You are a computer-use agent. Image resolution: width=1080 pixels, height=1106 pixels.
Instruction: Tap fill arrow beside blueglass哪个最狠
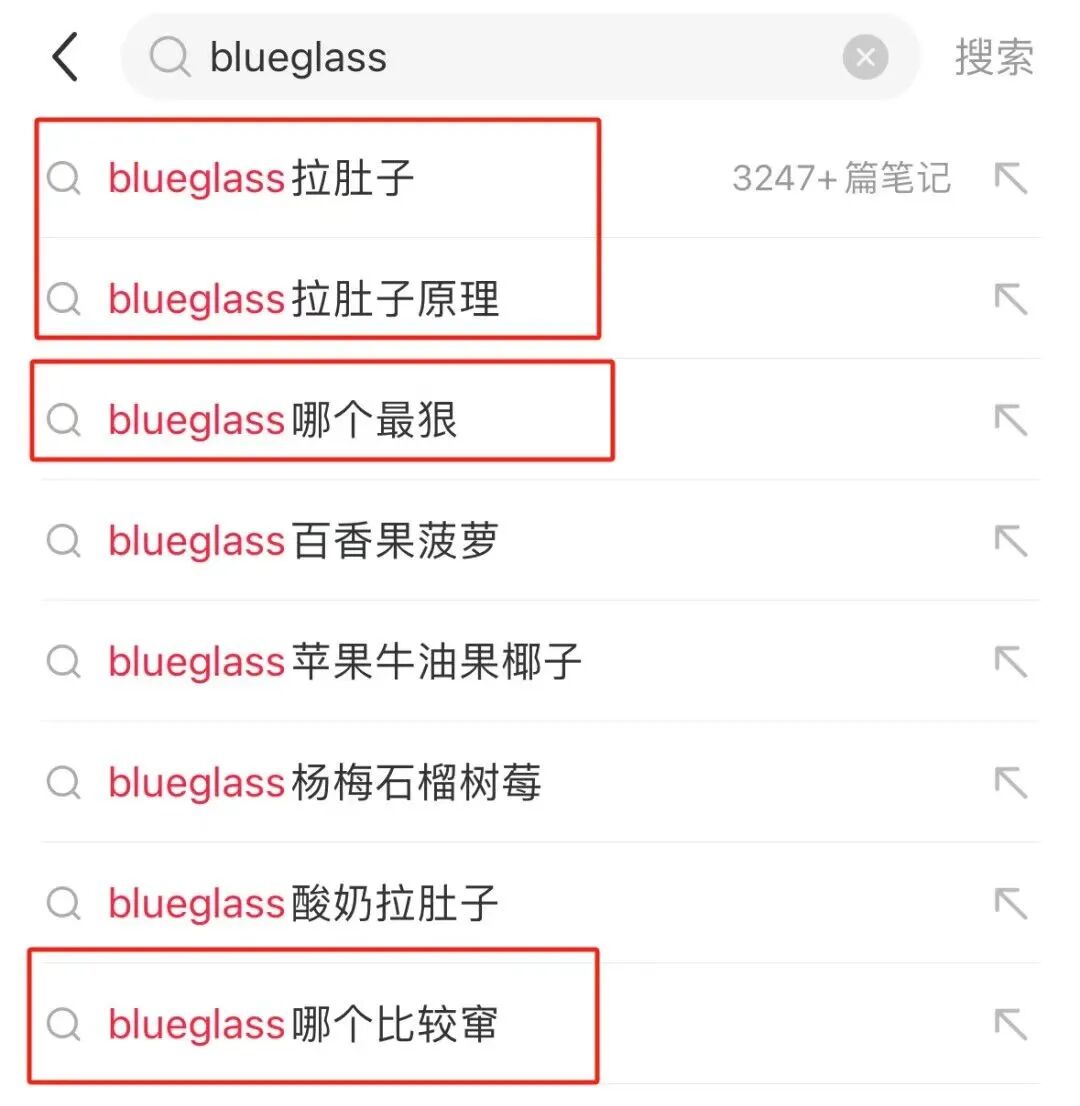pos(1010,420)
